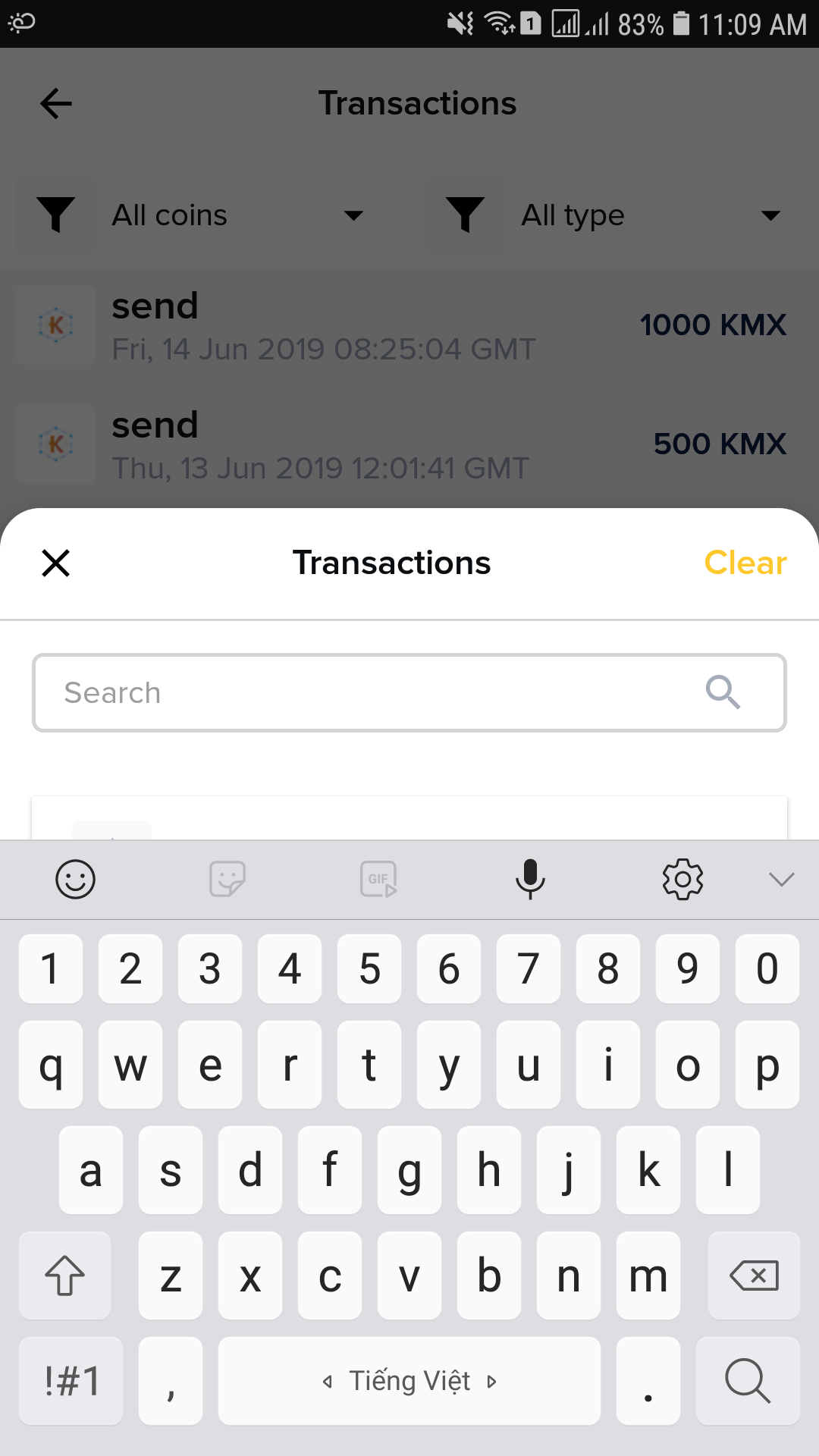Switch to symbols with the !#1 key

tap(70, 1380)
